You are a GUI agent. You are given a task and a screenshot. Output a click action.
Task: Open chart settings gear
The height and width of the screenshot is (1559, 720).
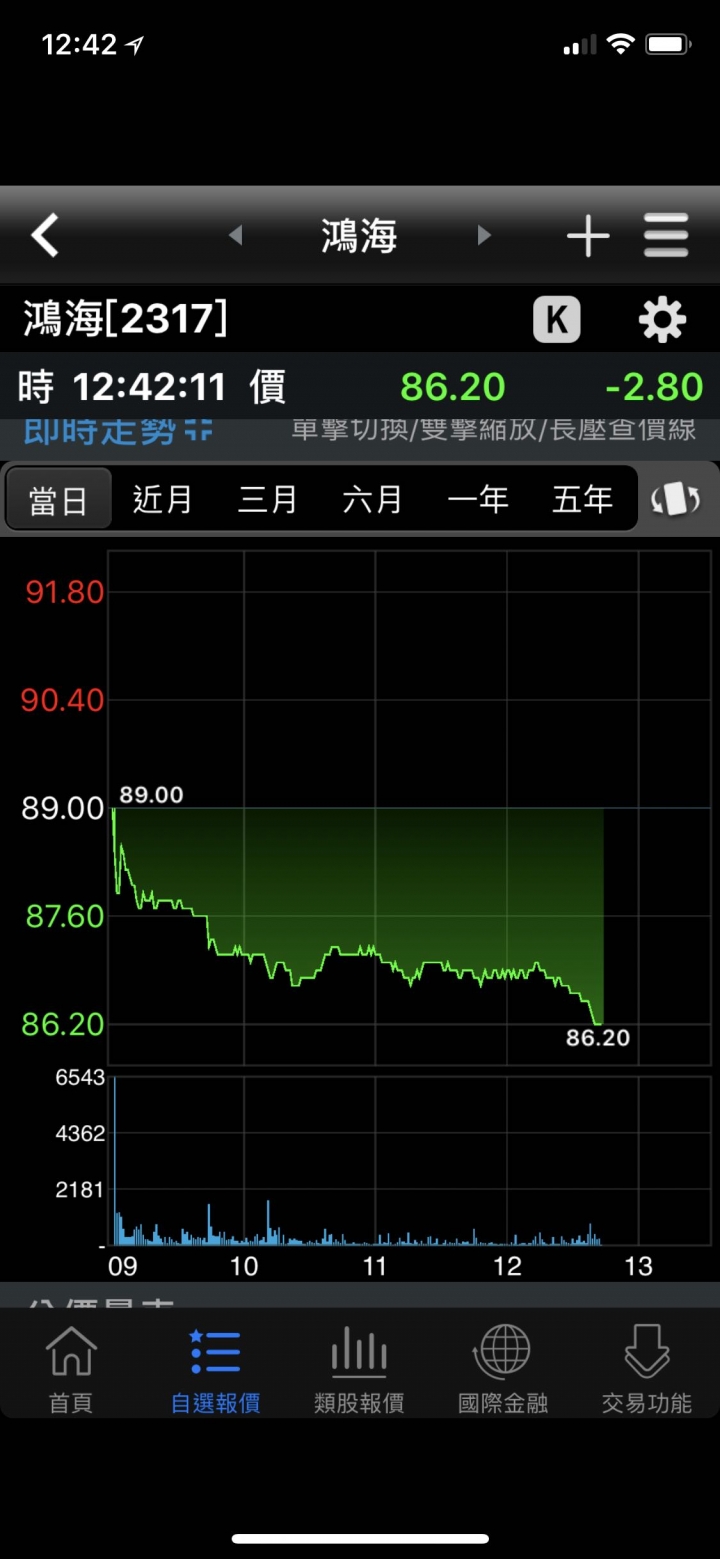pos(662,320)
